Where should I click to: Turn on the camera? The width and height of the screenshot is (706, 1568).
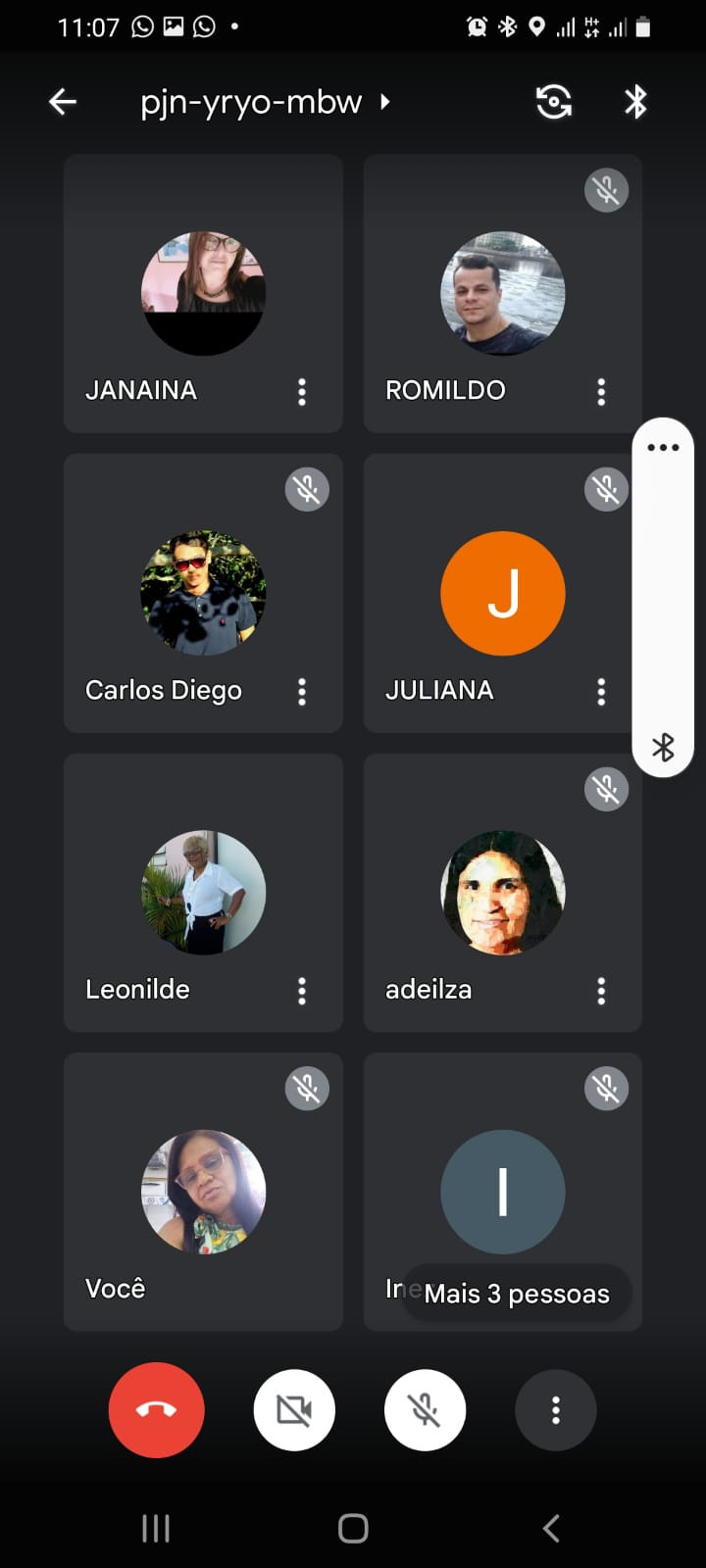click(x=294, y=1410)
